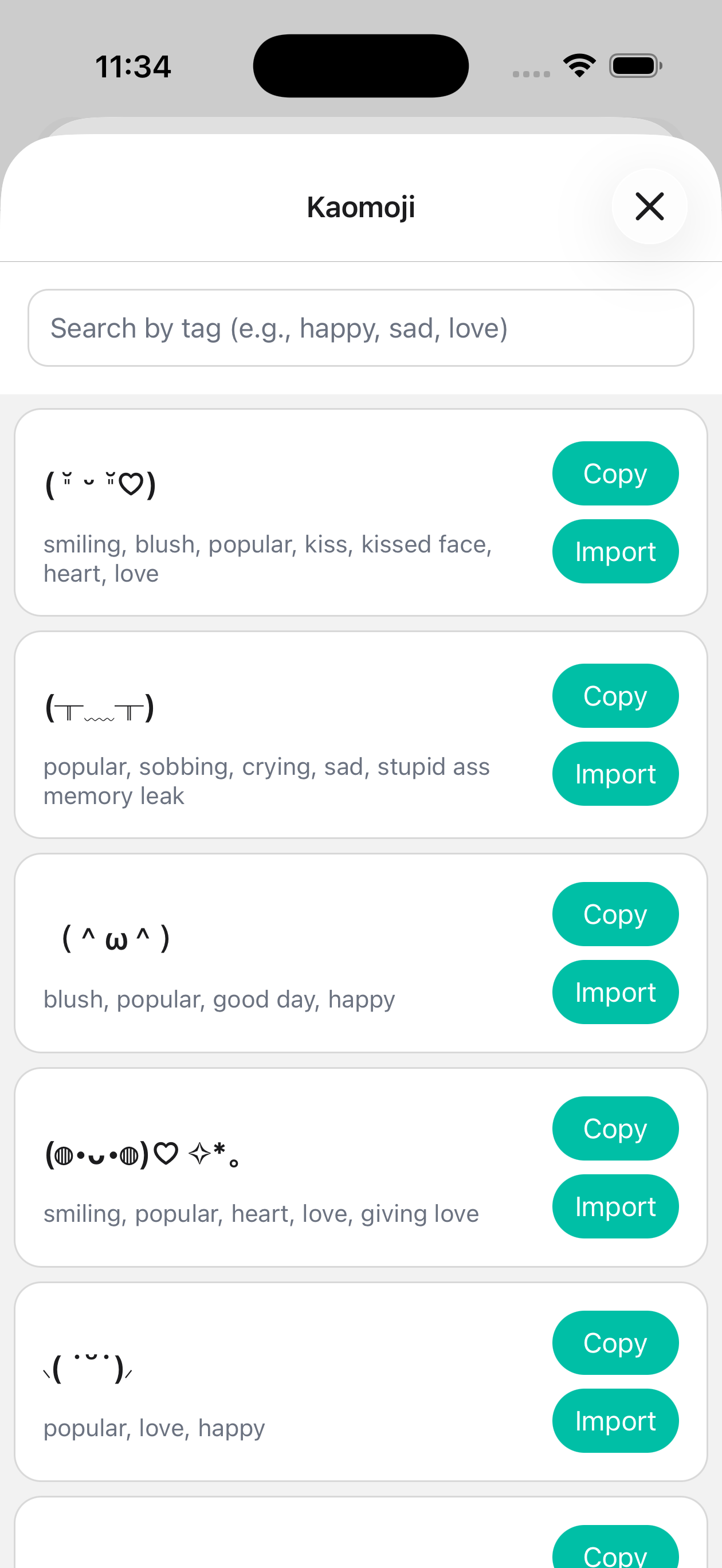The width and height of the screenshot is (722, 1568).
Task: Import the sobbing crying kaomoji
Action: 615,773
